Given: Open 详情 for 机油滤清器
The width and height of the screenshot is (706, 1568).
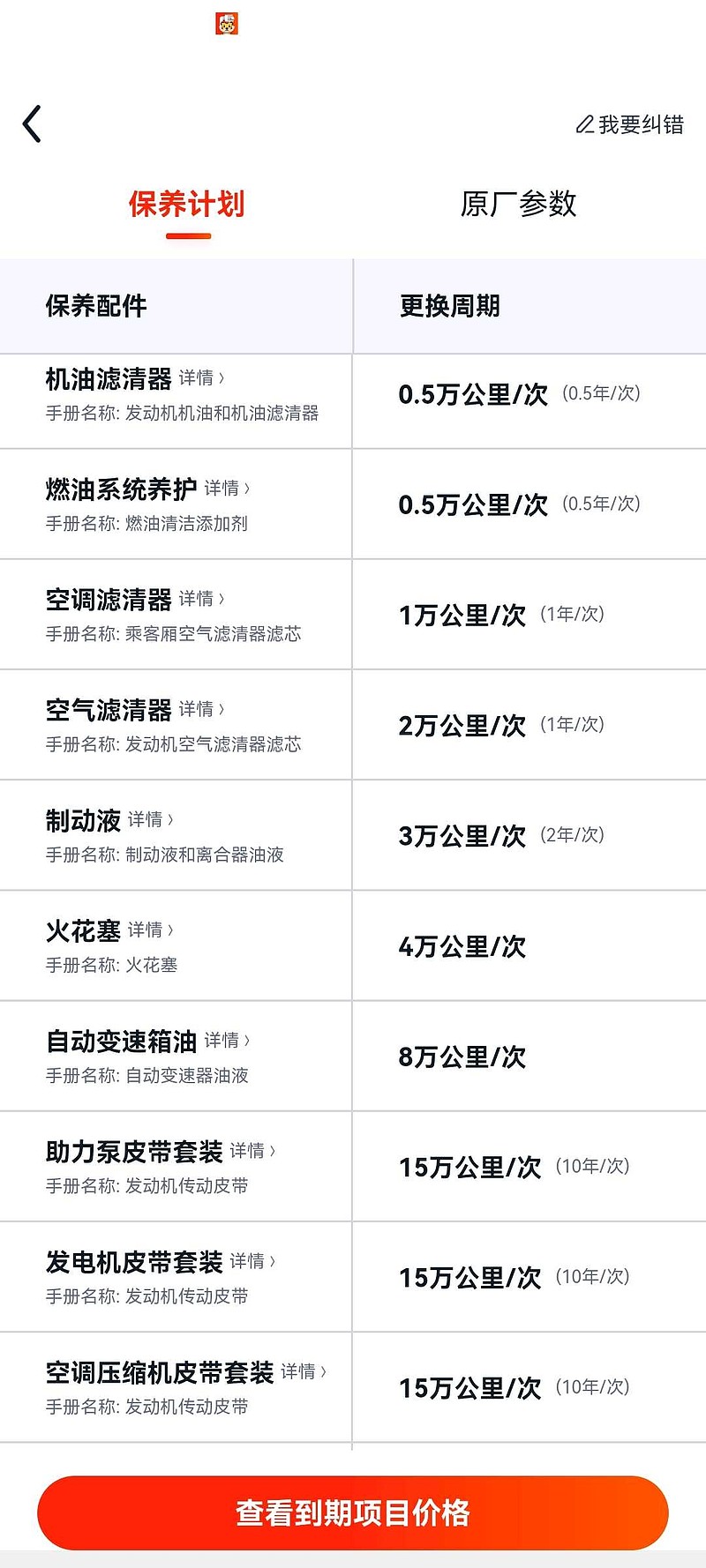Looking at the screenshot, I should pyautogui.click(x=202, y=378).
